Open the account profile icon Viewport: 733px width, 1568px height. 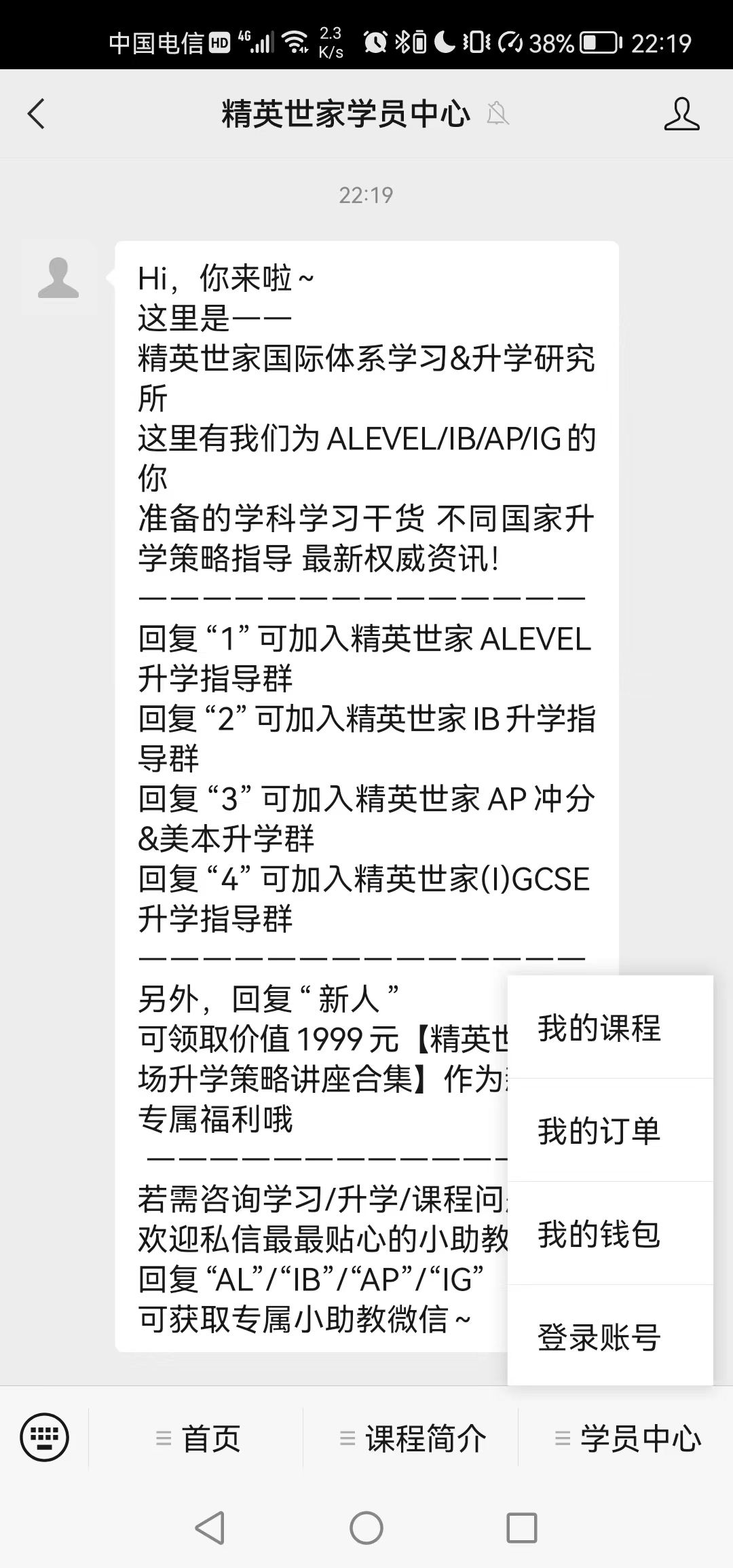click(x=681, y=113)
